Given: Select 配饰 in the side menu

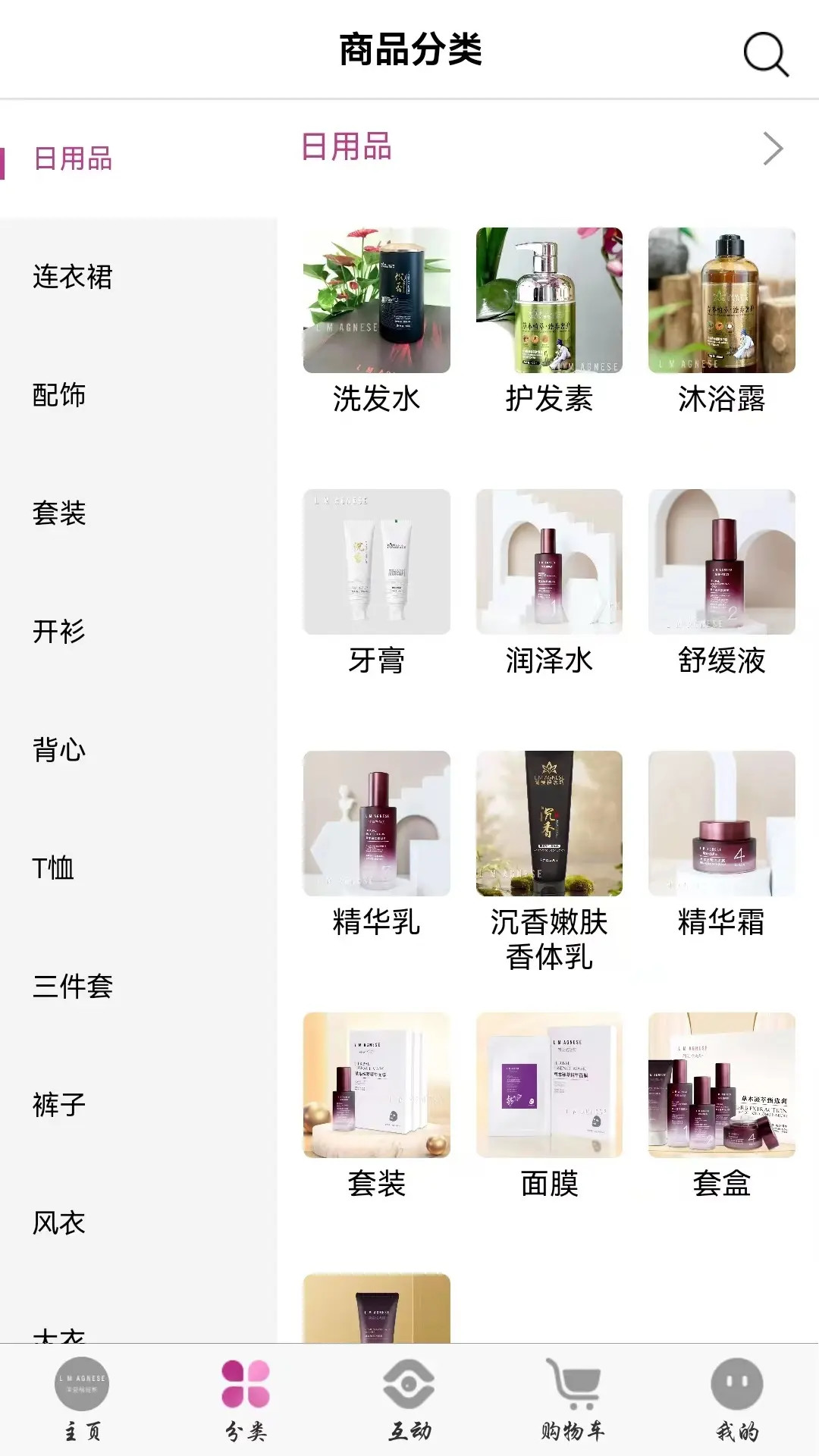Looking at the screenshot, I should click(59, 395).
